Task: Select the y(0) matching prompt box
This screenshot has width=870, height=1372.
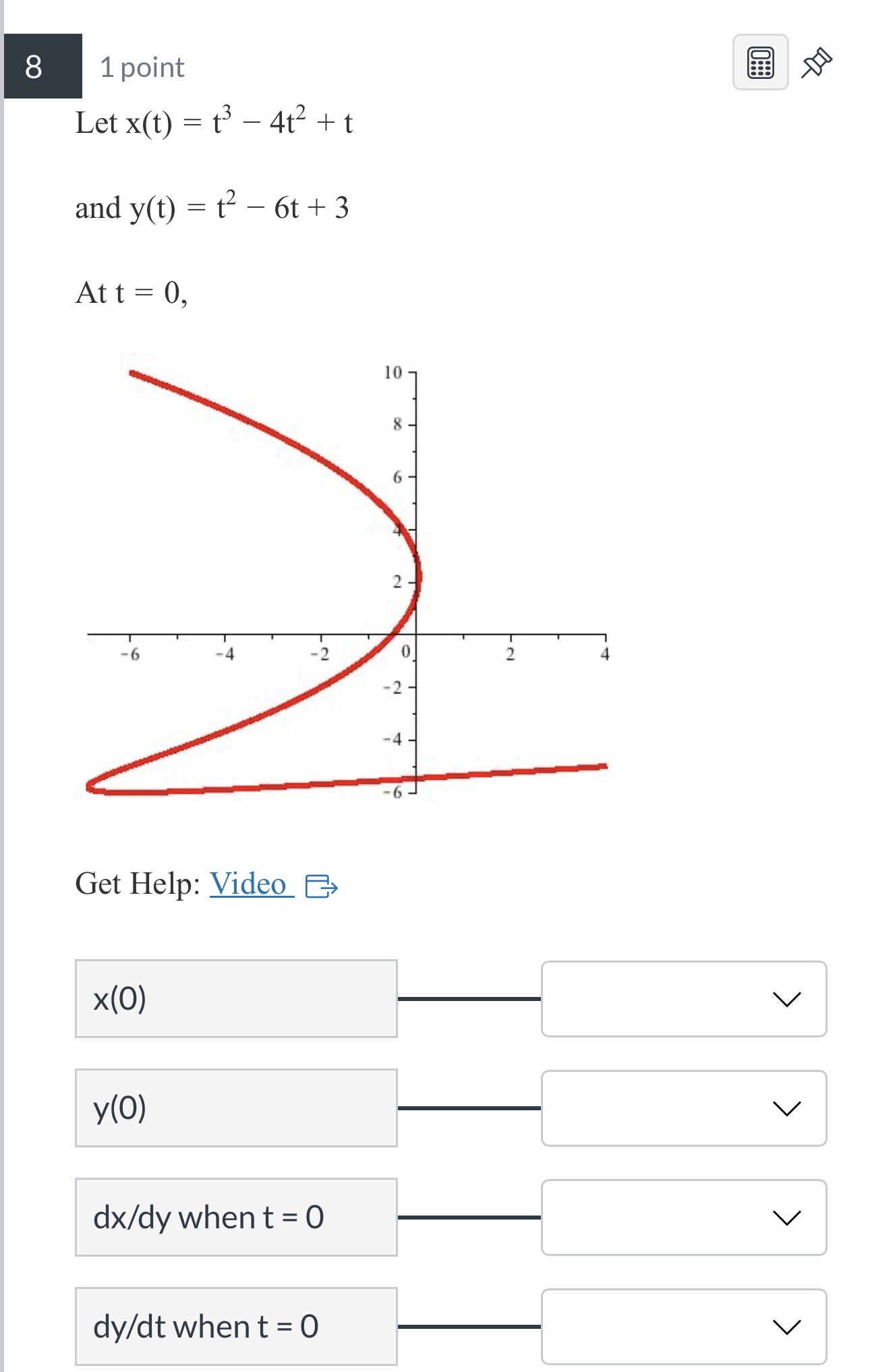Action: click(237, 1107)
